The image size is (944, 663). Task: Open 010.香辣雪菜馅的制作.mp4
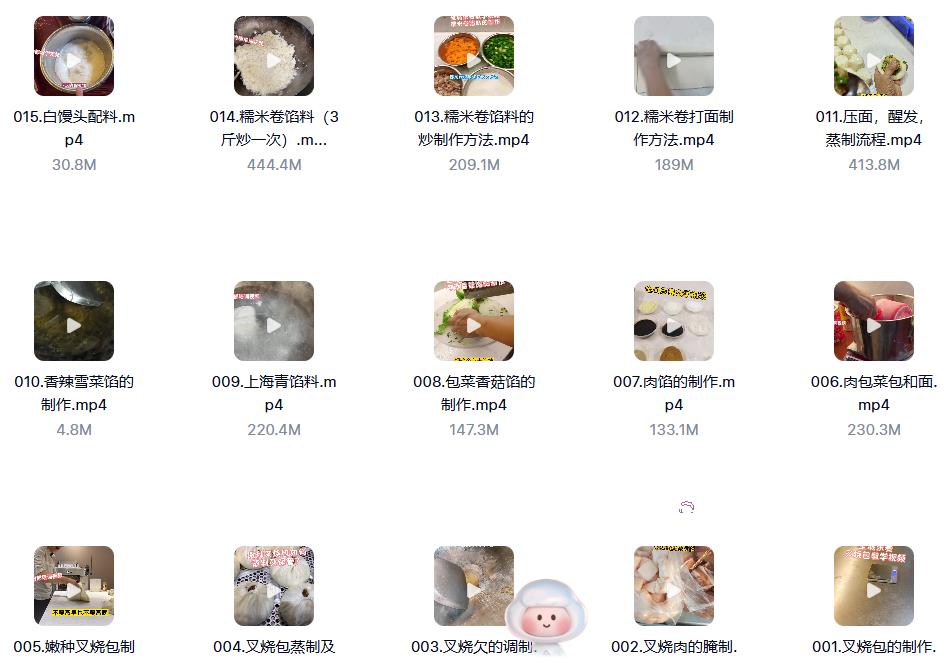tap(74, 322)
